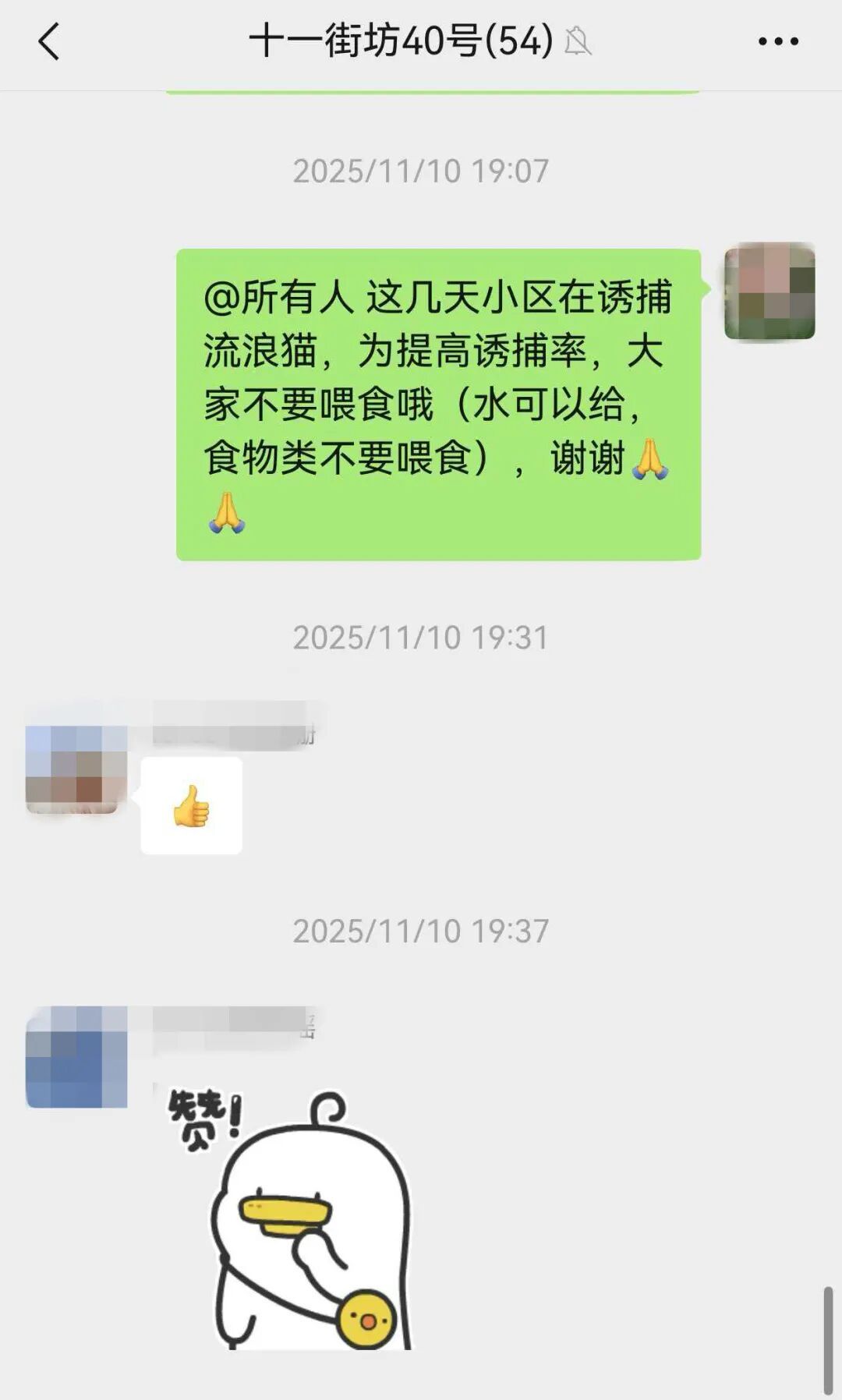The image size is (842, 1400).
Task: Open avatar of the 赞 sticker sender
Action: point(76,1057)
